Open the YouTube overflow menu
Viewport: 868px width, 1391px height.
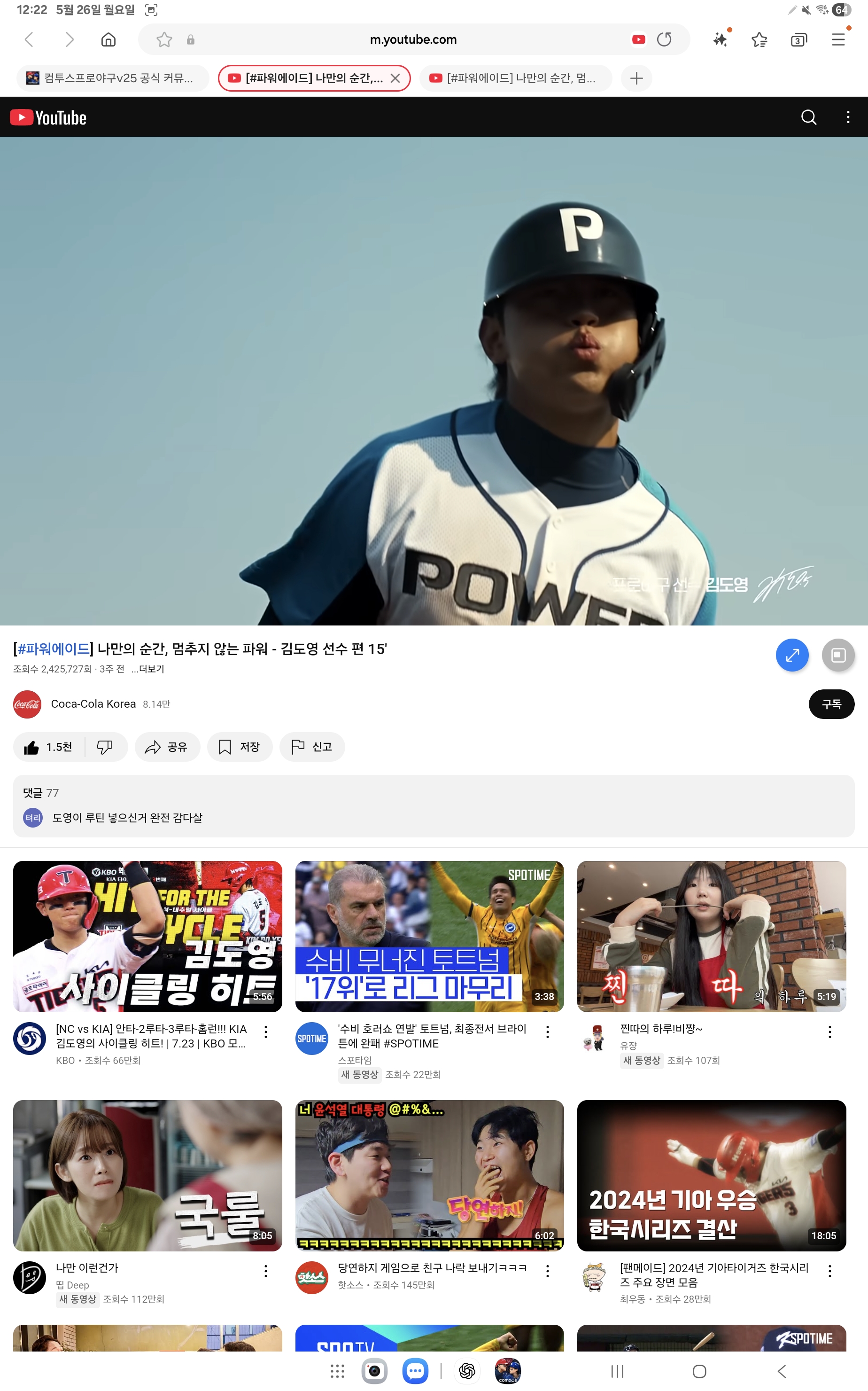pos(848,117)
